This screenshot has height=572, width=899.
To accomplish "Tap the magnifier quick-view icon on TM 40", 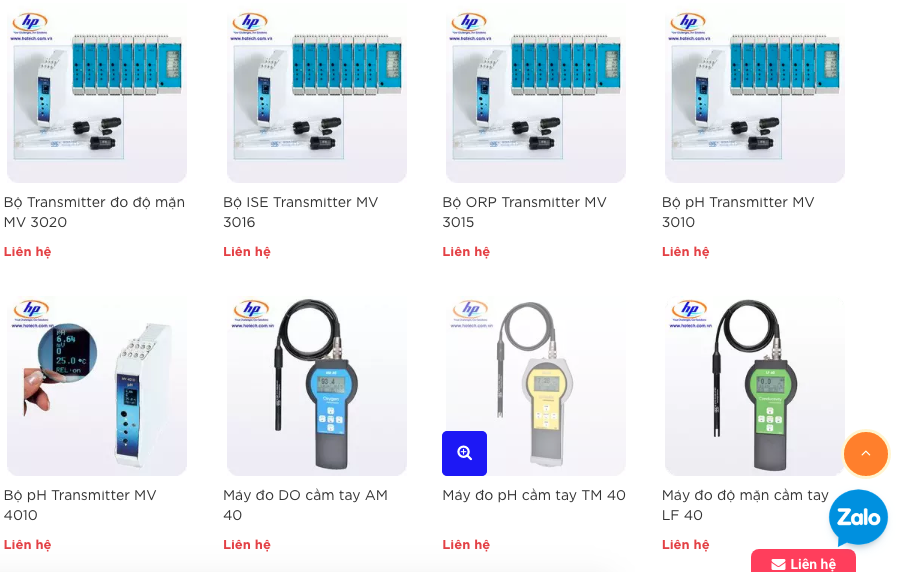I will [x=464, y=453].
